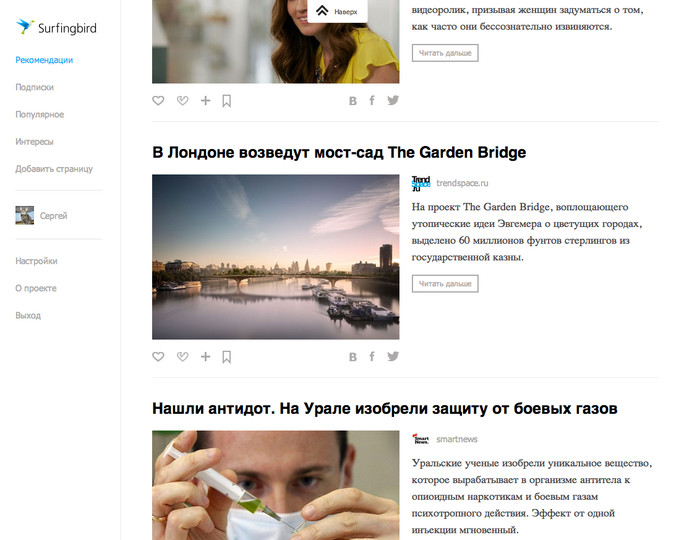The height and width of the screenshot is (540, 679).
Task: Open the Популярное feed
Action: click(x=39, y=115)
